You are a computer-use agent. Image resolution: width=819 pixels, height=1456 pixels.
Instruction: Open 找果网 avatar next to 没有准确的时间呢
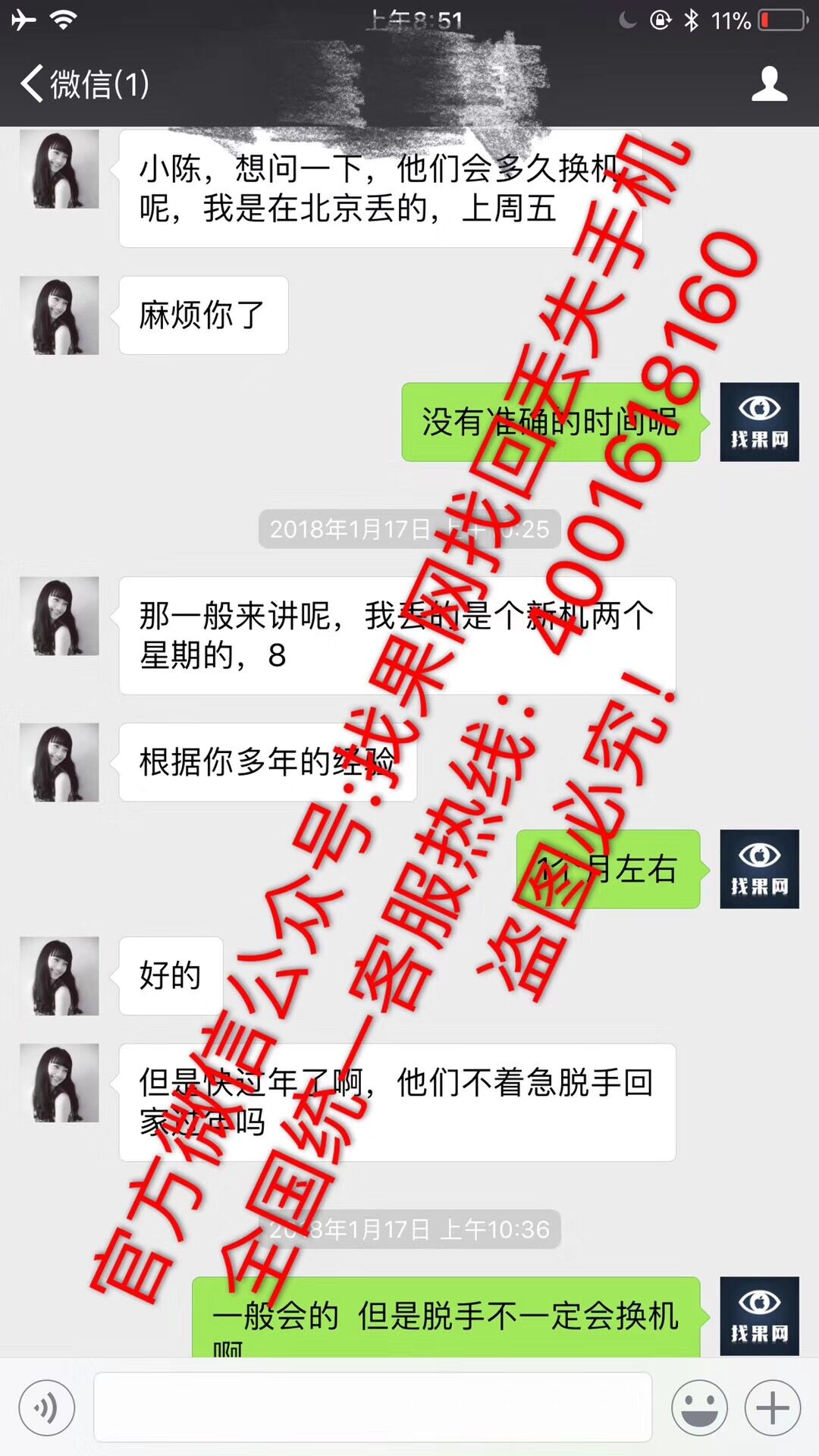tap(759, 422)
